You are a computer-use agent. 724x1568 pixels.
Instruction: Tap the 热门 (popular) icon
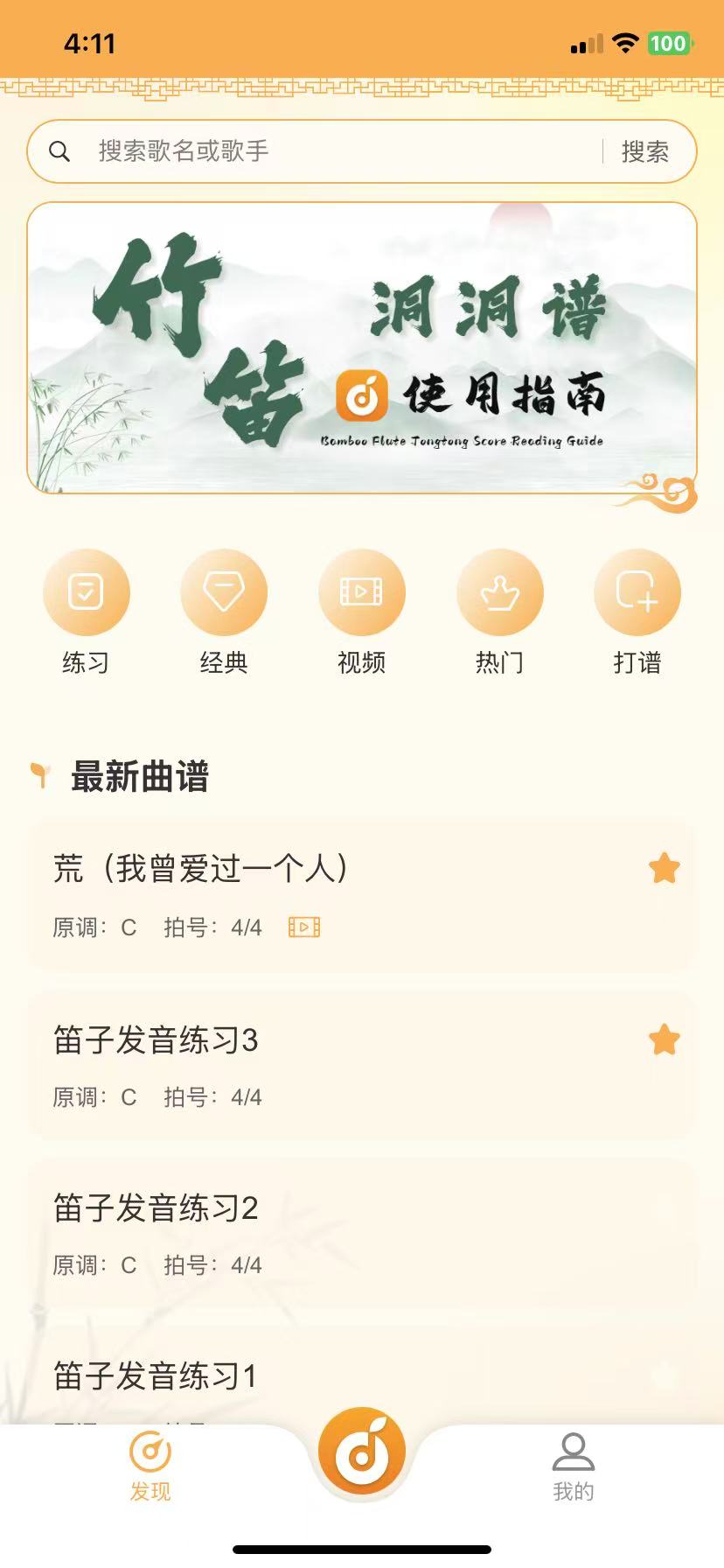(x=500, y=591)
